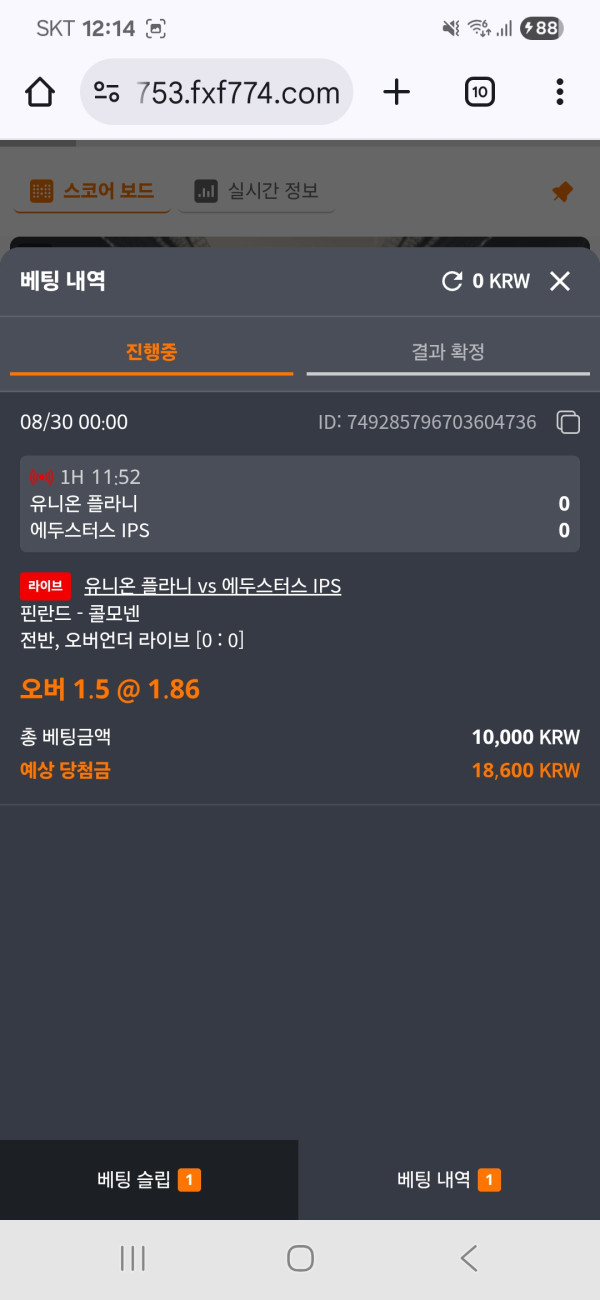
Task: Go back using system navigation
Action: point(468,1258)
